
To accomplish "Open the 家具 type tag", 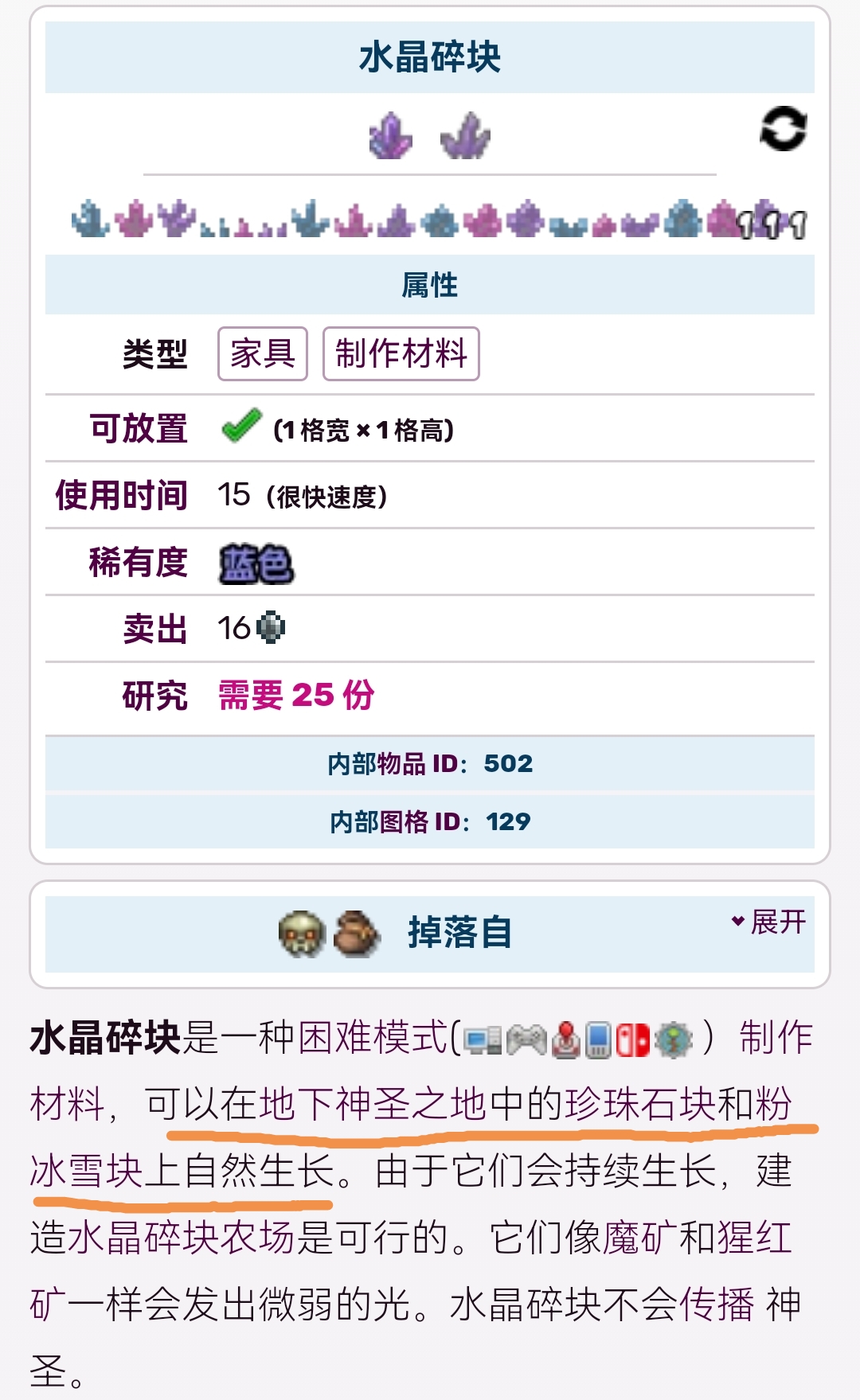I will coord(262,353).
